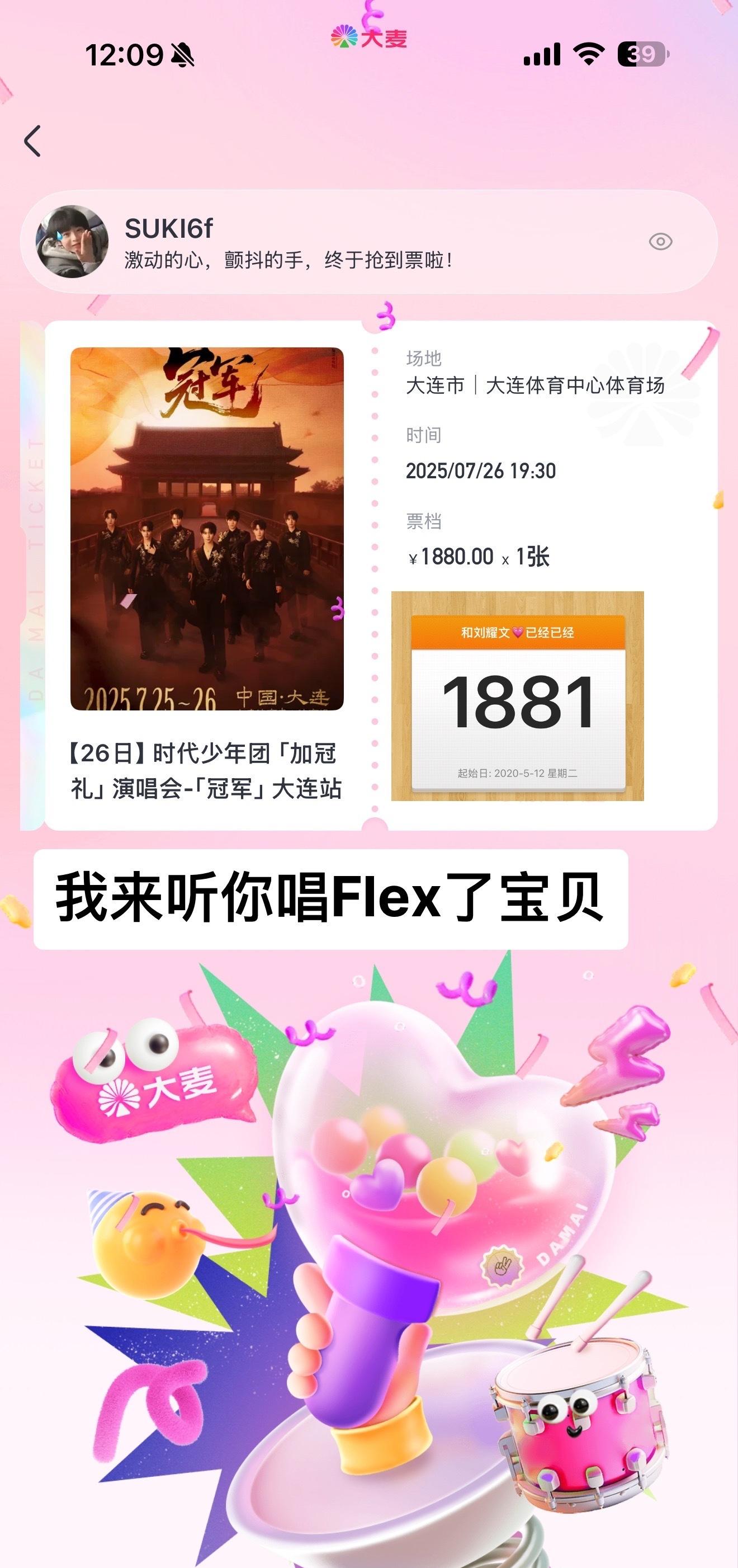This screenshot has height=1568, width=738.
Task: Go back with the top-left arrow
Action: tap(33, 141)
